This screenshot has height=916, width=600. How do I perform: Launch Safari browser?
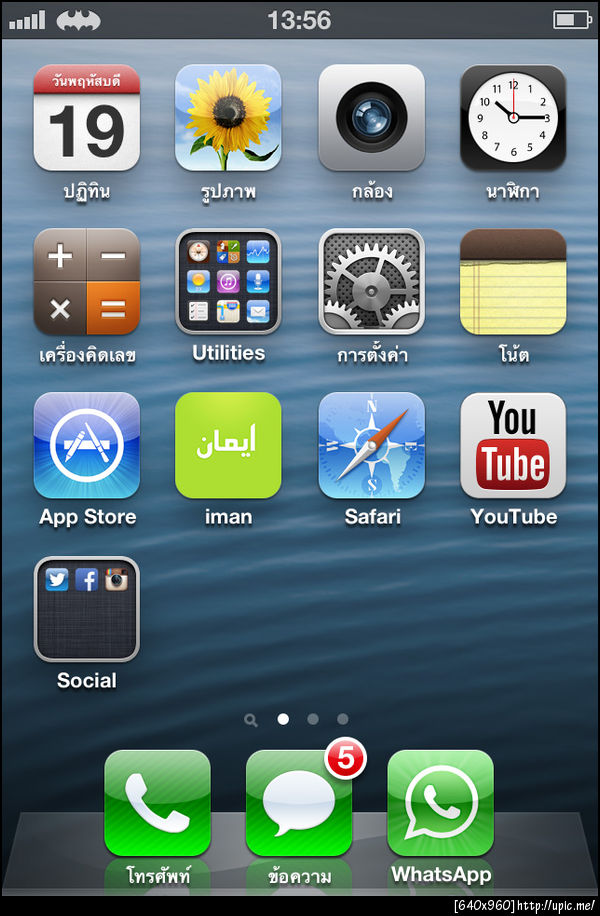(x=371, y=445)
